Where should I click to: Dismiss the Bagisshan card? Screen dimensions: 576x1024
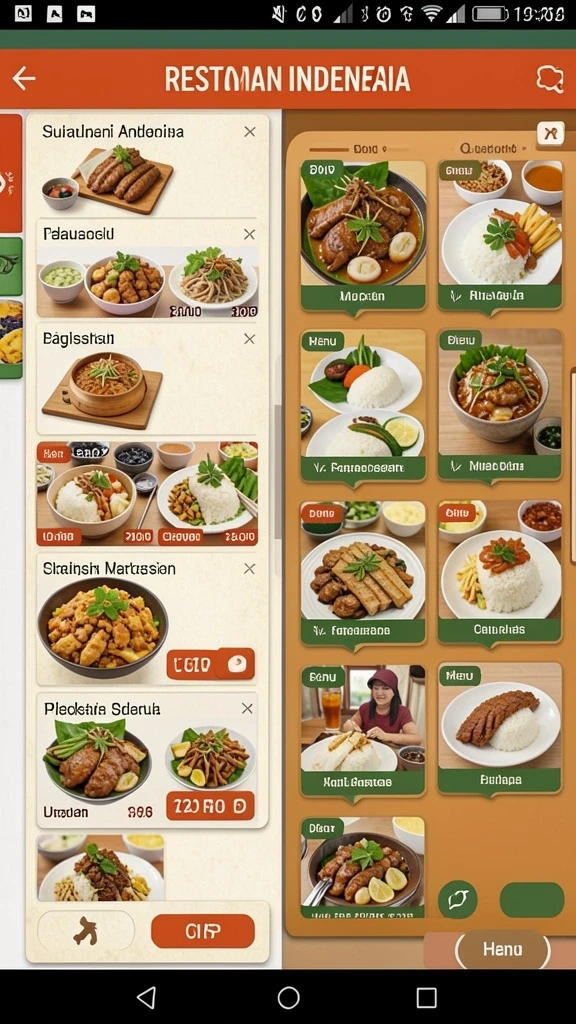tap(249, 339)
